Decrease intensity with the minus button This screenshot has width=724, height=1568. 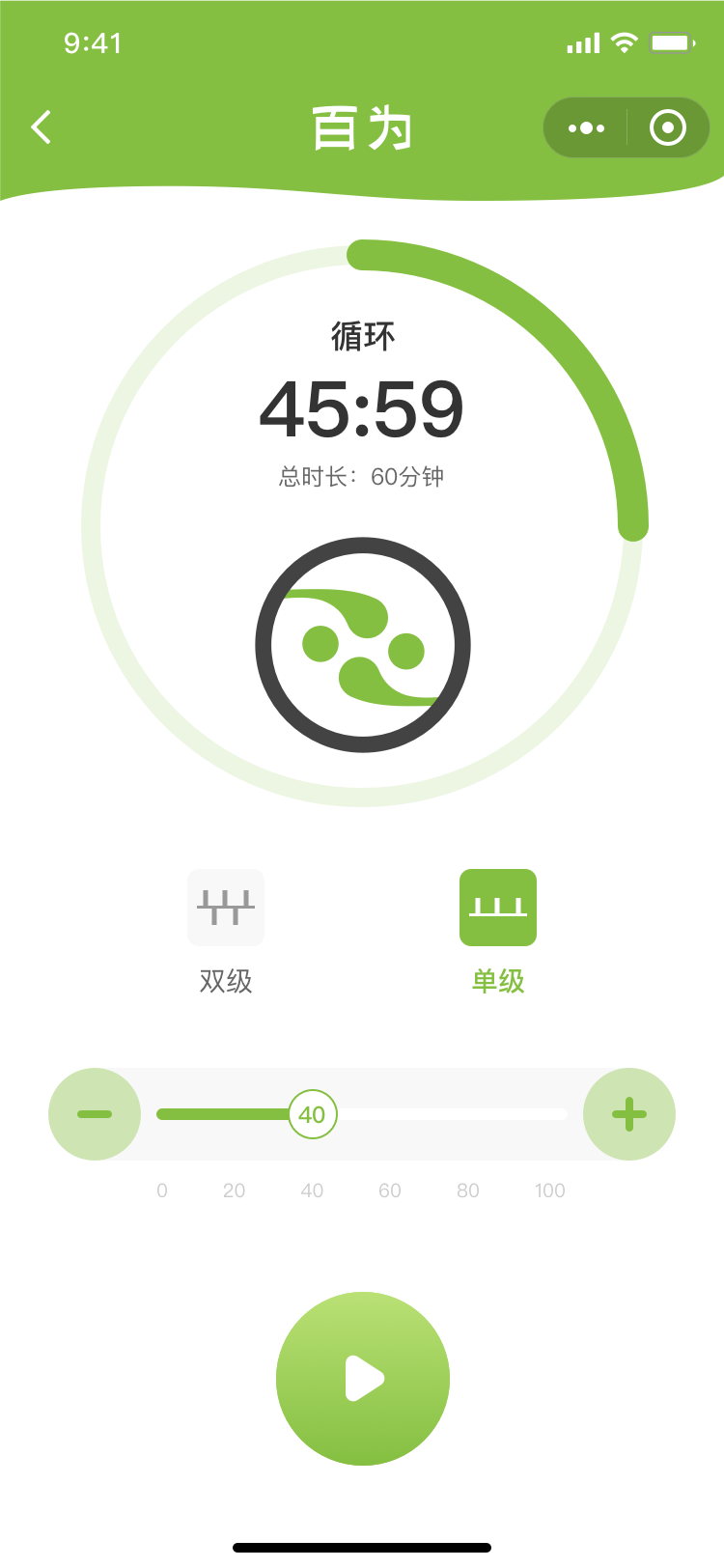(x=95, y=1114)
